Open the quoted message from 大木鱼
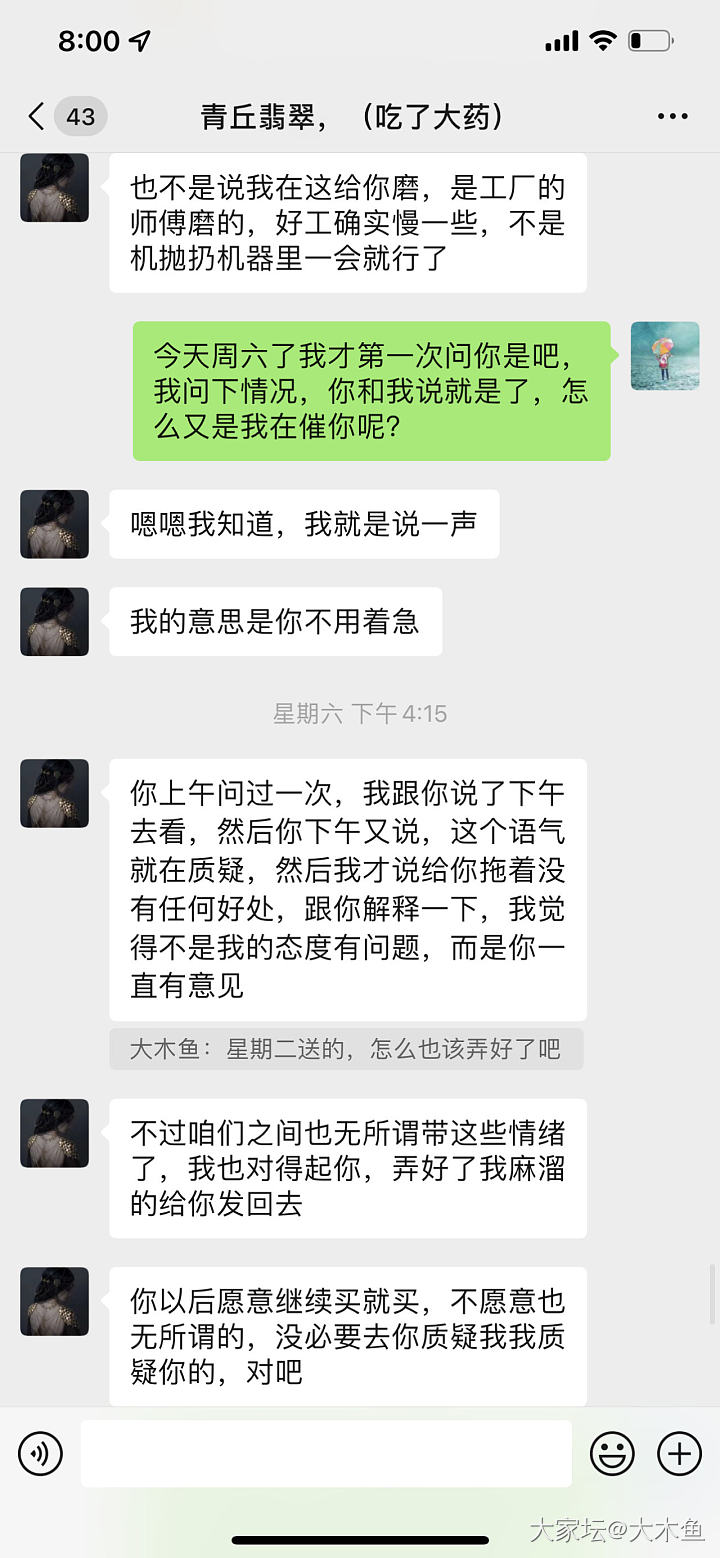The width and height of the screenshot is (720, 1558). click(345, 1049)
